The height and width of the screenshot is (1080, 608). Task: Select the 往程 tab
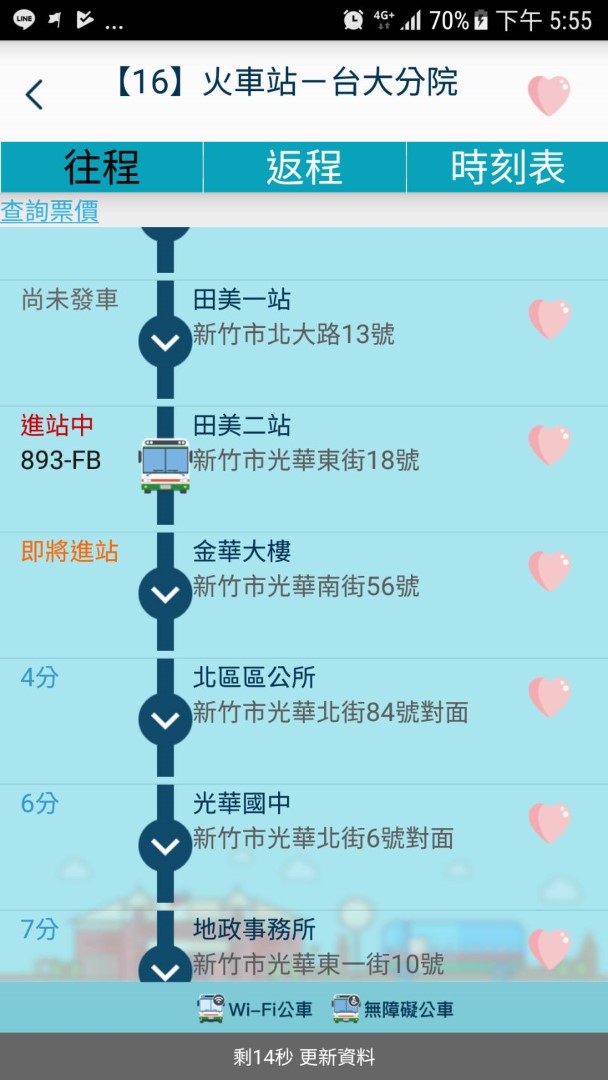[101, 167]
